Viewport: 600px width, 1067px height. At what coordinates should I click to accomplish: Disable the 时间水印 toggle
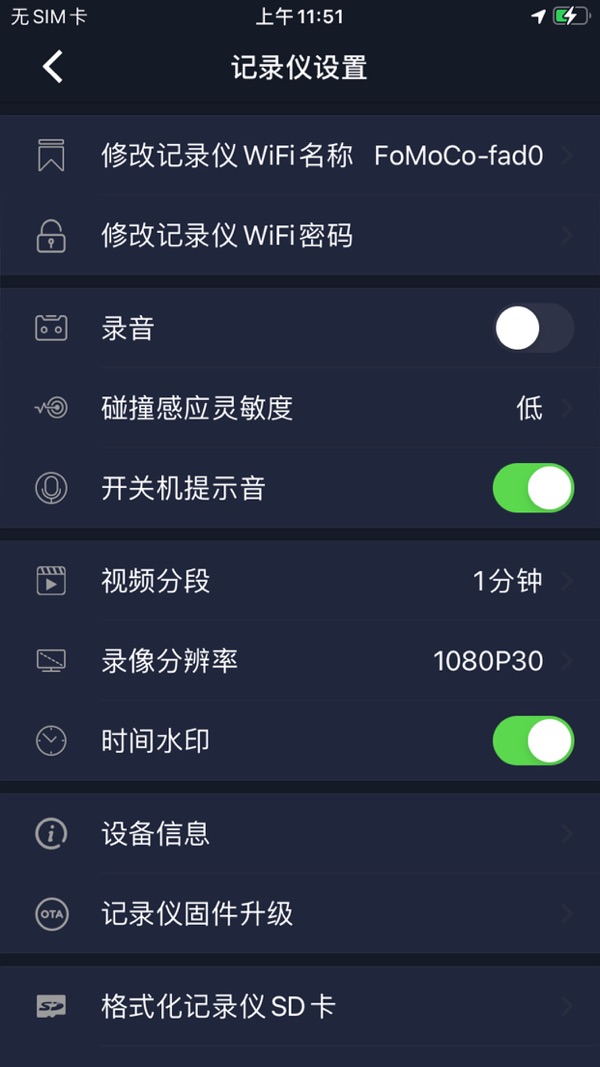click(x=533, y=741)
